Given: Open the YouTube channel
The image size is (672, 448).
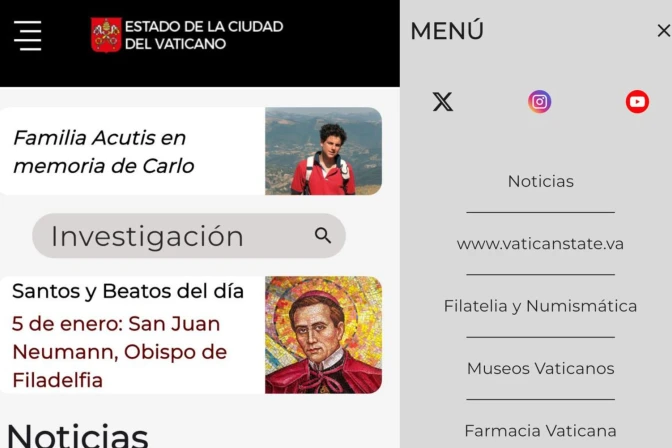Looking at the screenshot, I should [x=637, y=102].
